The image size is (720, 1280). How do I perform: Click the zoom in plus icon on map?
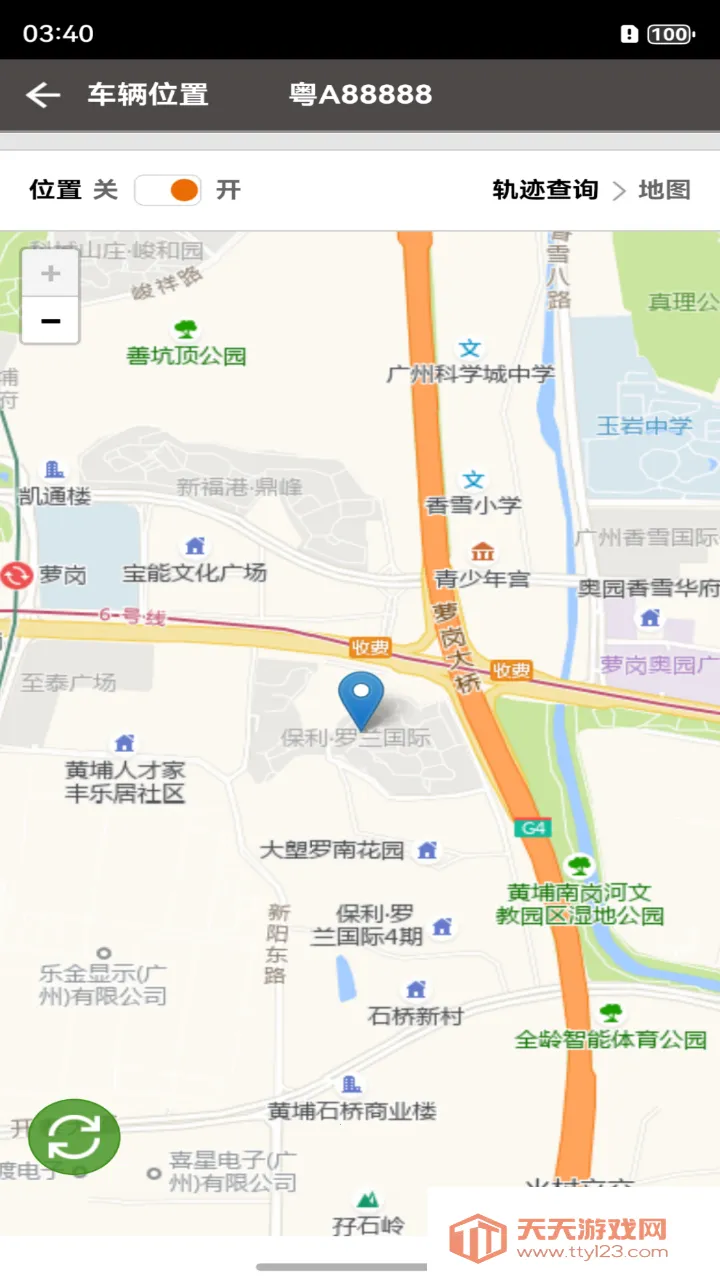click(x=49, y=272)
